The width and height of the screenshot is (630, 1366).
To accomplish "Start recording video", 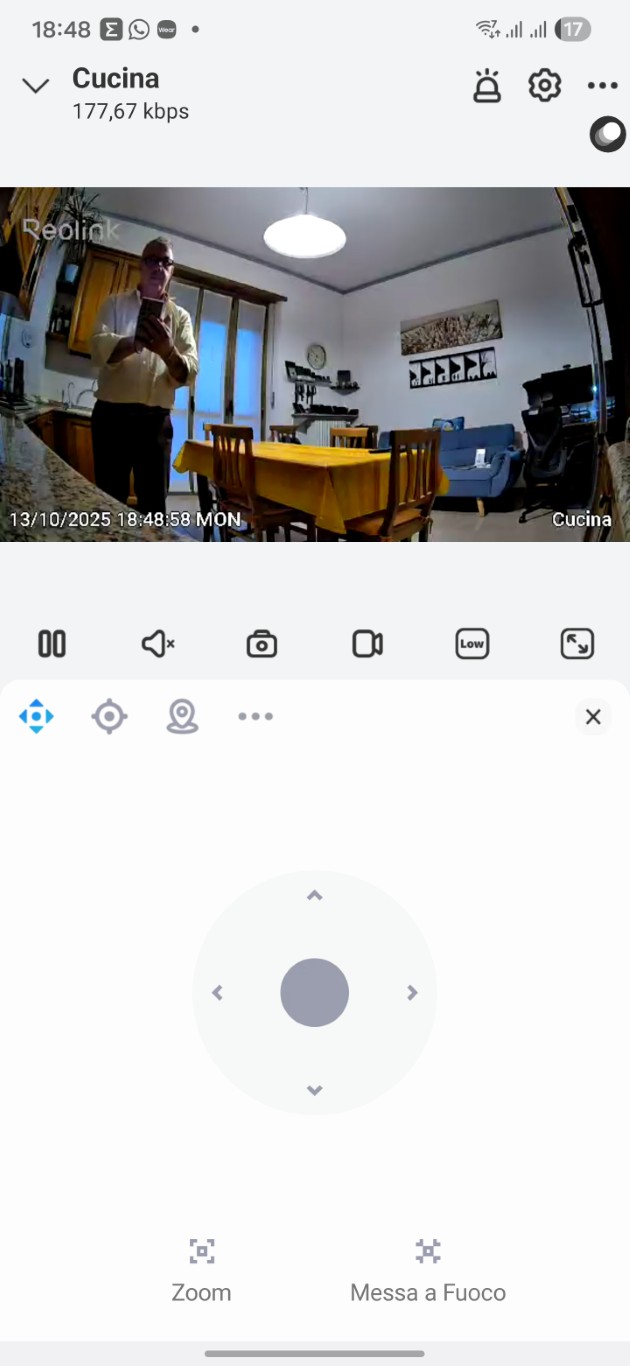I will (x=367, y=644).
